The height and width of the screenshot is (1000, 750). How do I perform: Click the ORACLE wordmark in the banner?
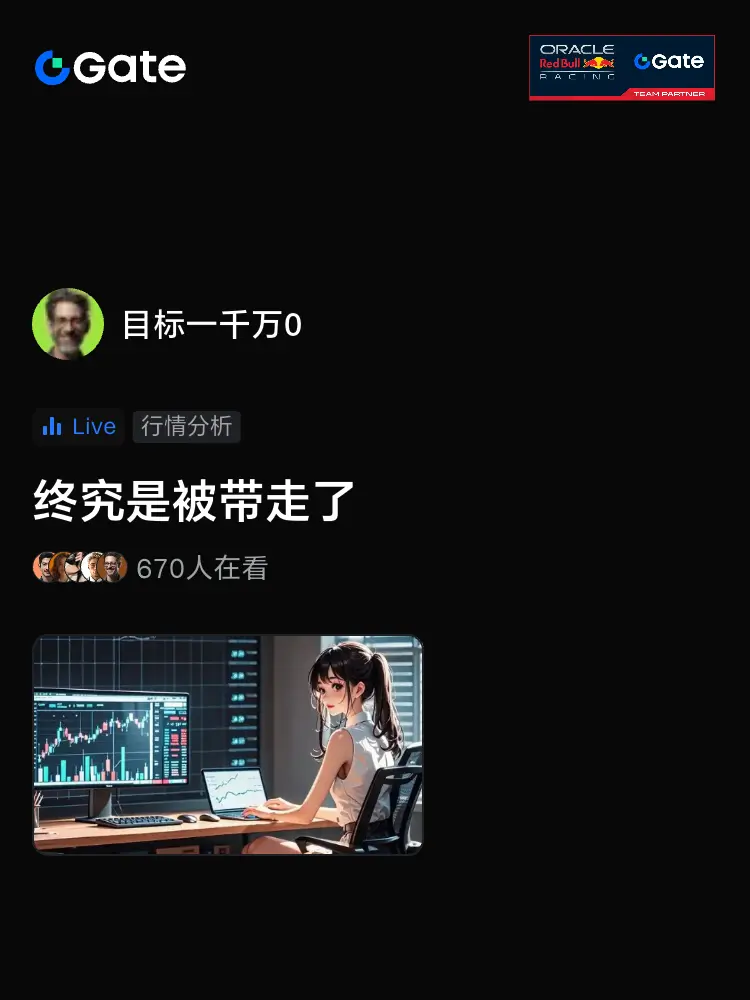pos(578,49)
